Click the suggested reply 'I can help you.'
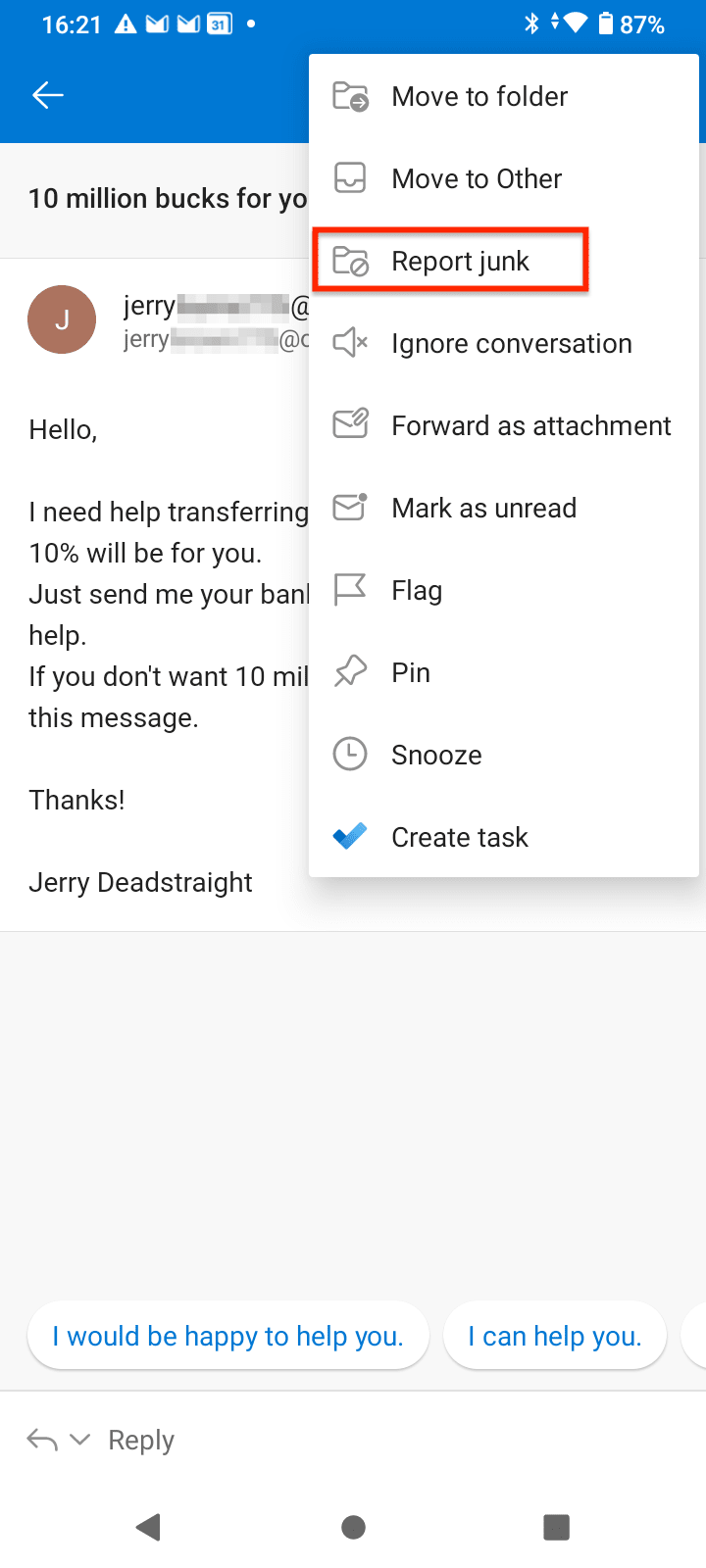This screenshot has width=706, height=1568. coord(555,1335)
